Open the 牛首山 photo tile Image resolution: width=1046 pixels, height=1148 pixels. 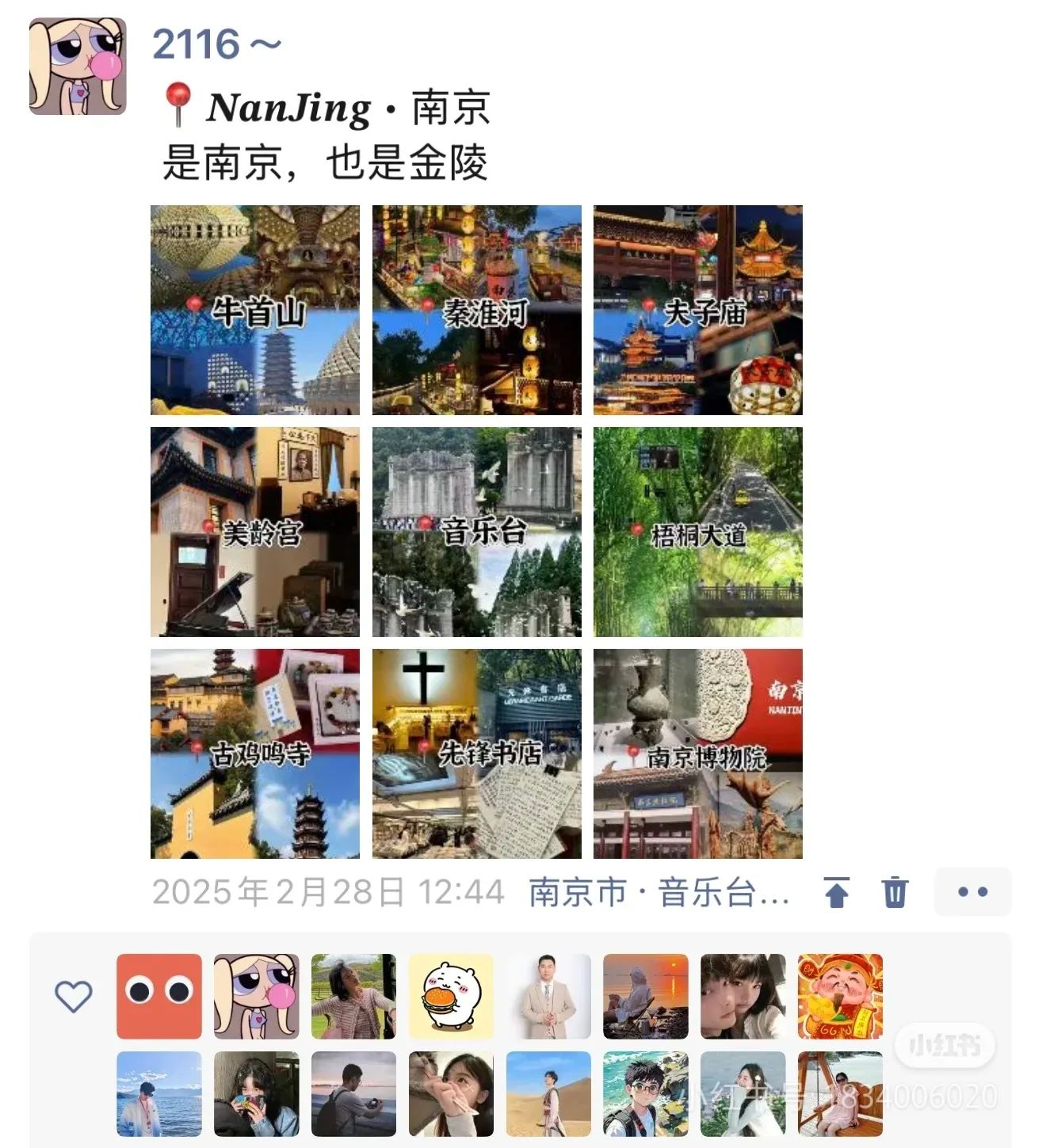point(255,310)
